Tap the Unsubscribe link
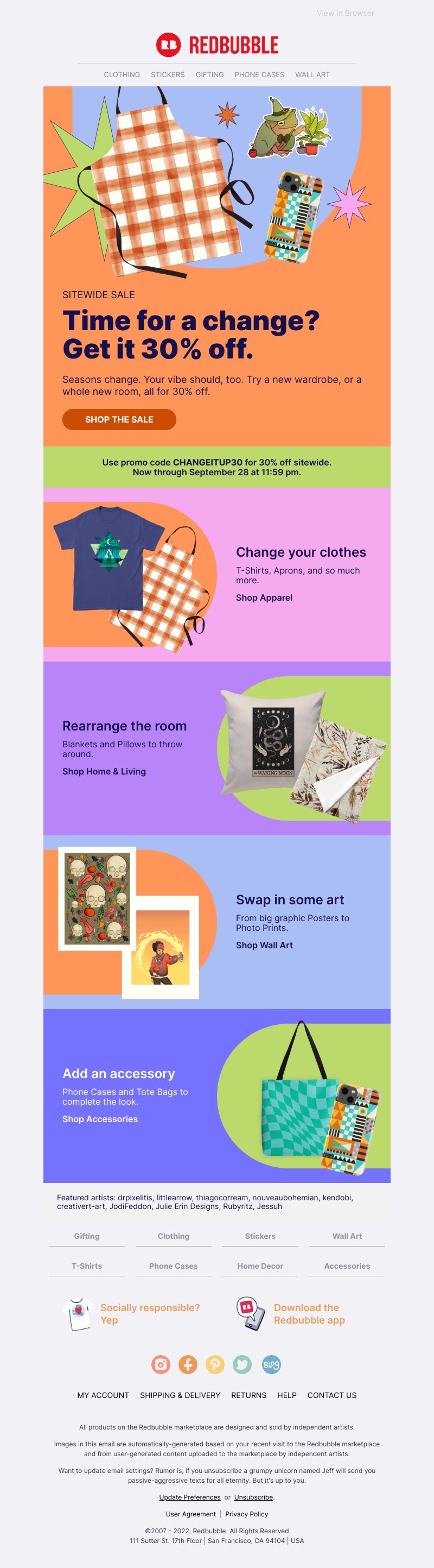Image resolution: width=434 pixels, height=1568 pixels. 253,1497
